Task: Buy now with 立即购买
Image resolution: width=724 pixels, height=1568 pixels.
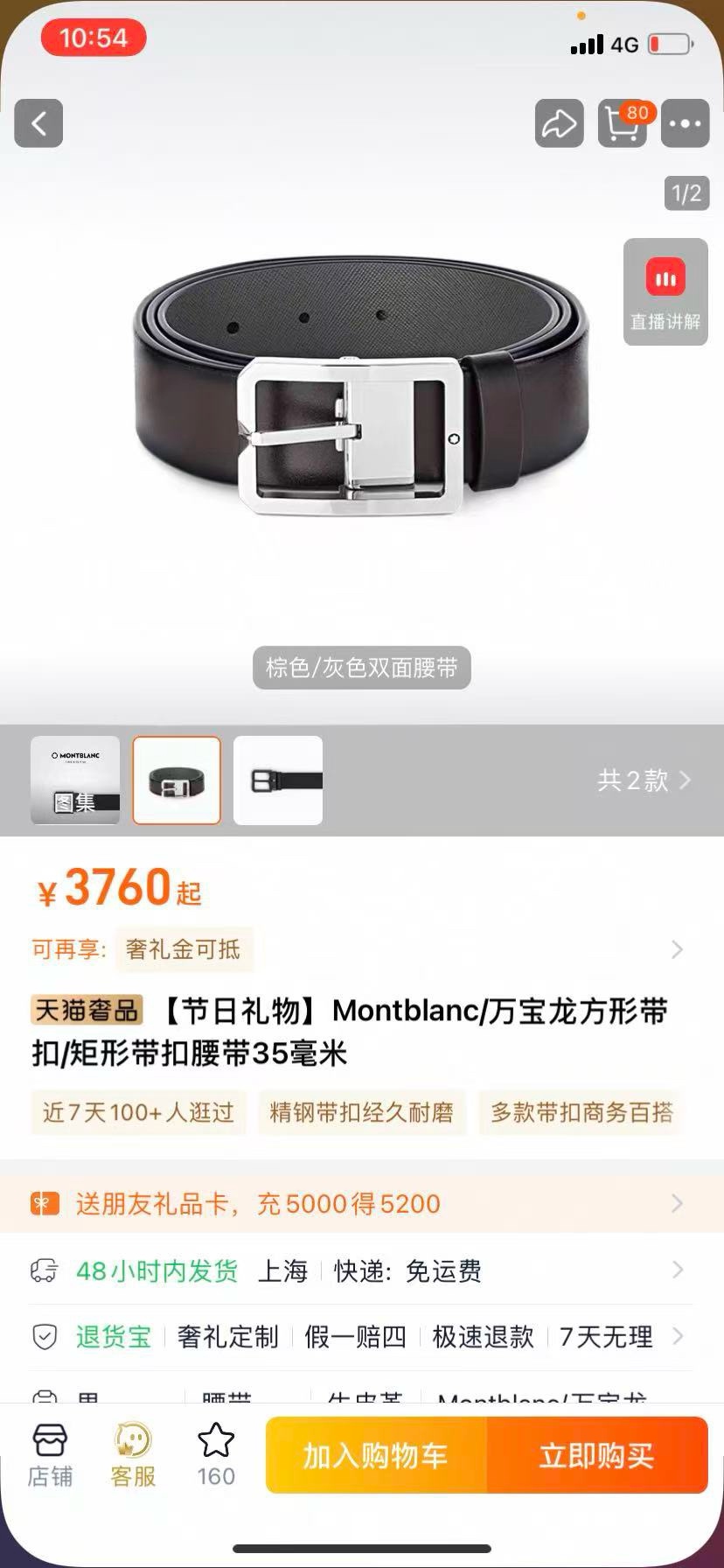Action: point(597,1455)
